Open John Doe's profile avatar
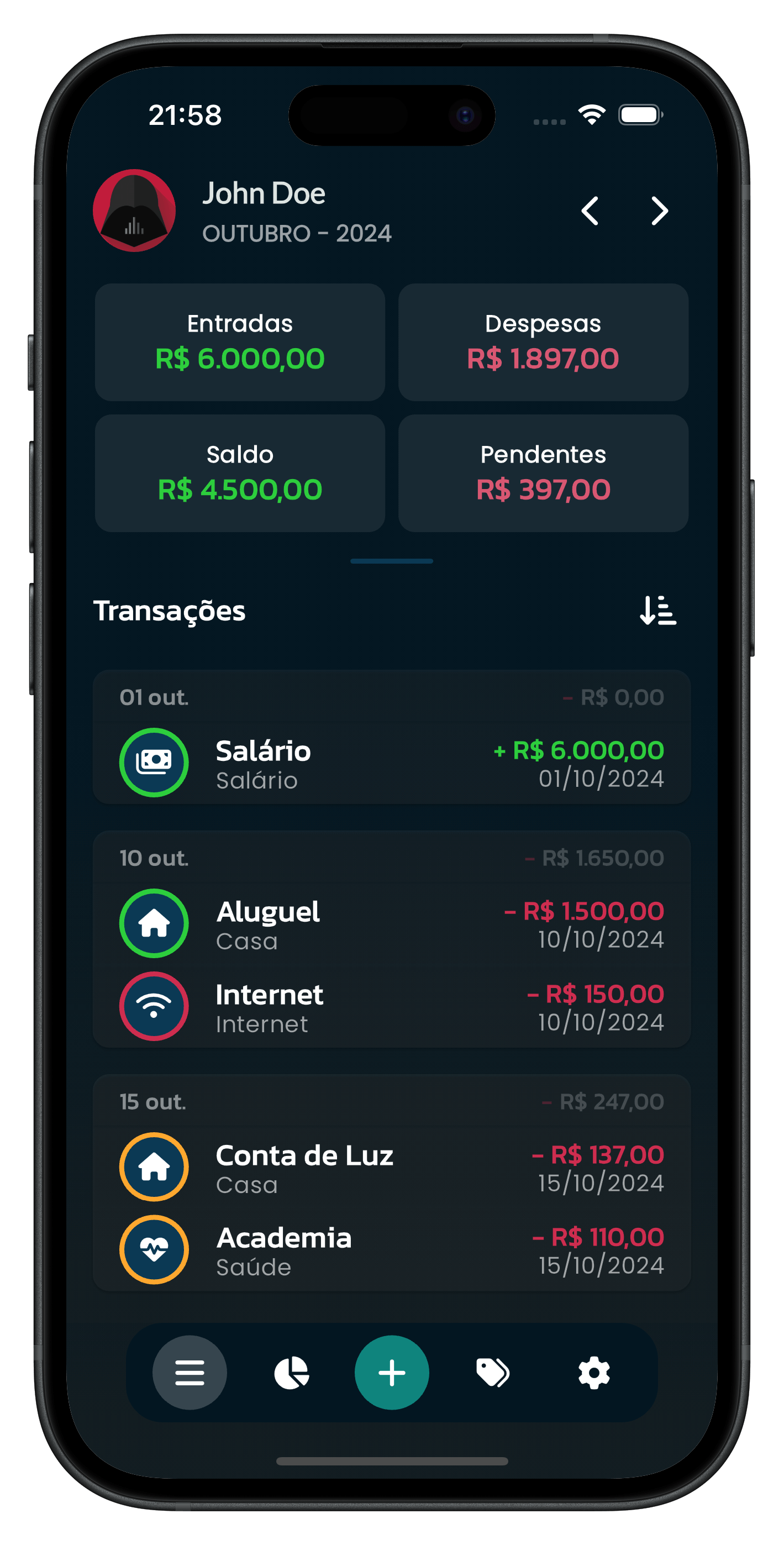Image resolution: width=784 pixels, height=1545 pixels. pos(134,211)
